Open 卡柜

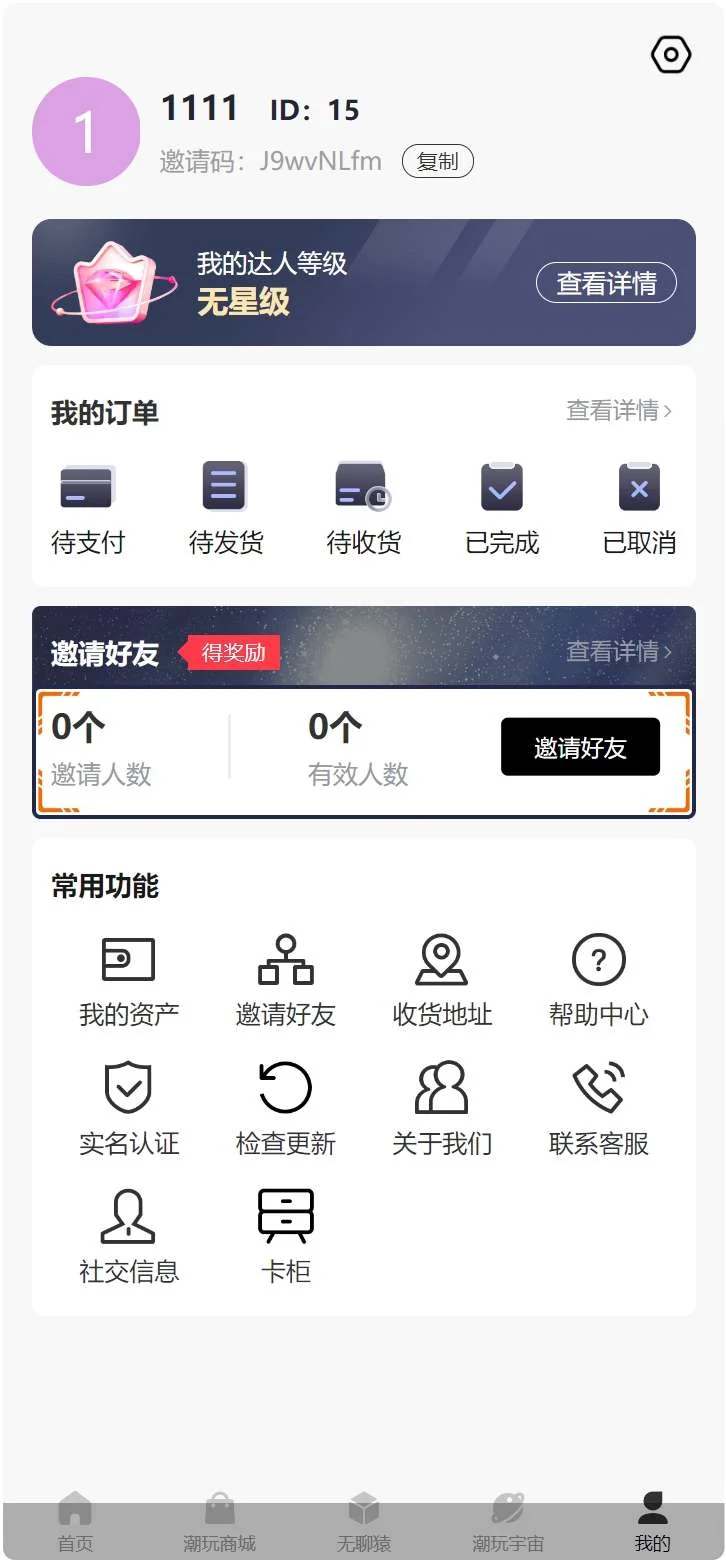click(286, 1237)
